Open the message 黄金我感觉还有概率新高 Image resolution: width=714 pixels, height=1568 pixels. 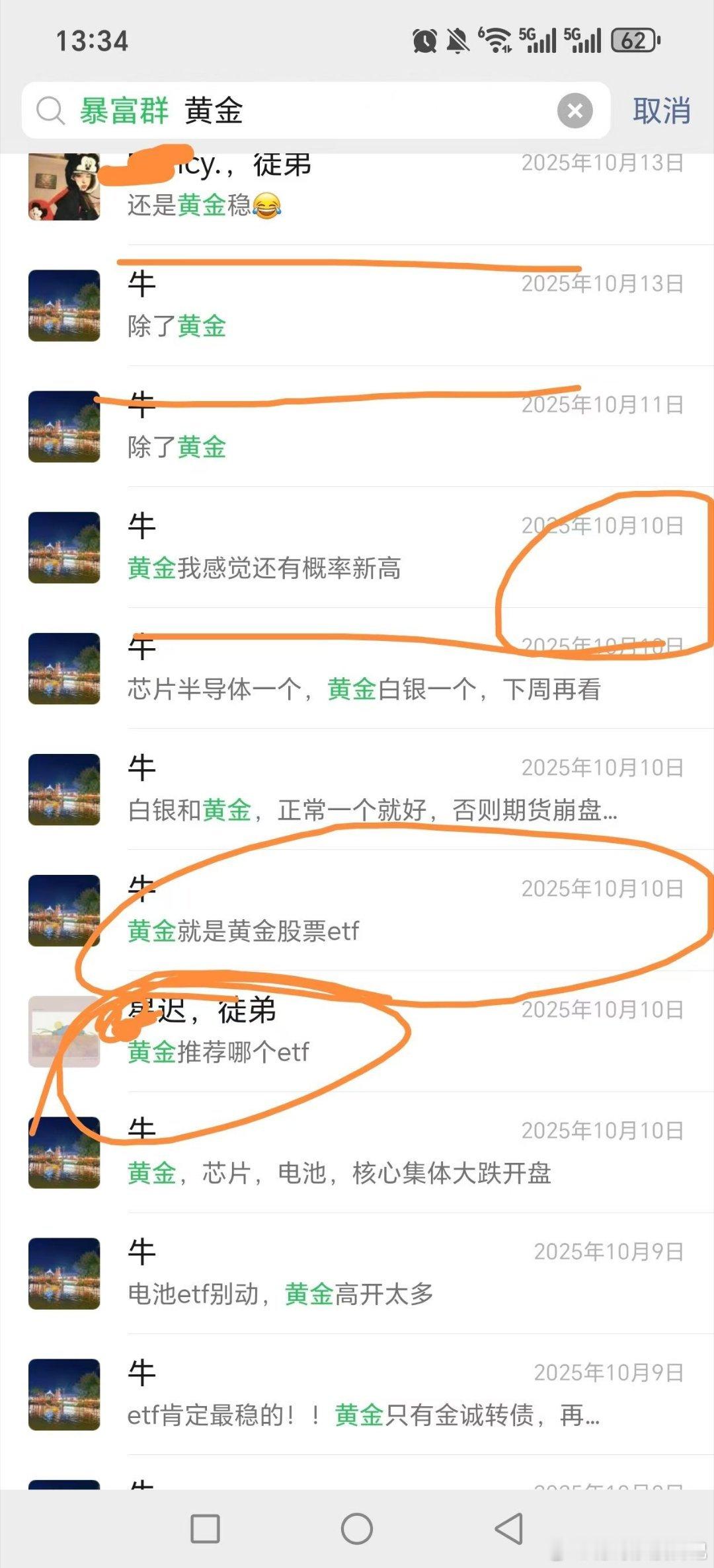264,567
